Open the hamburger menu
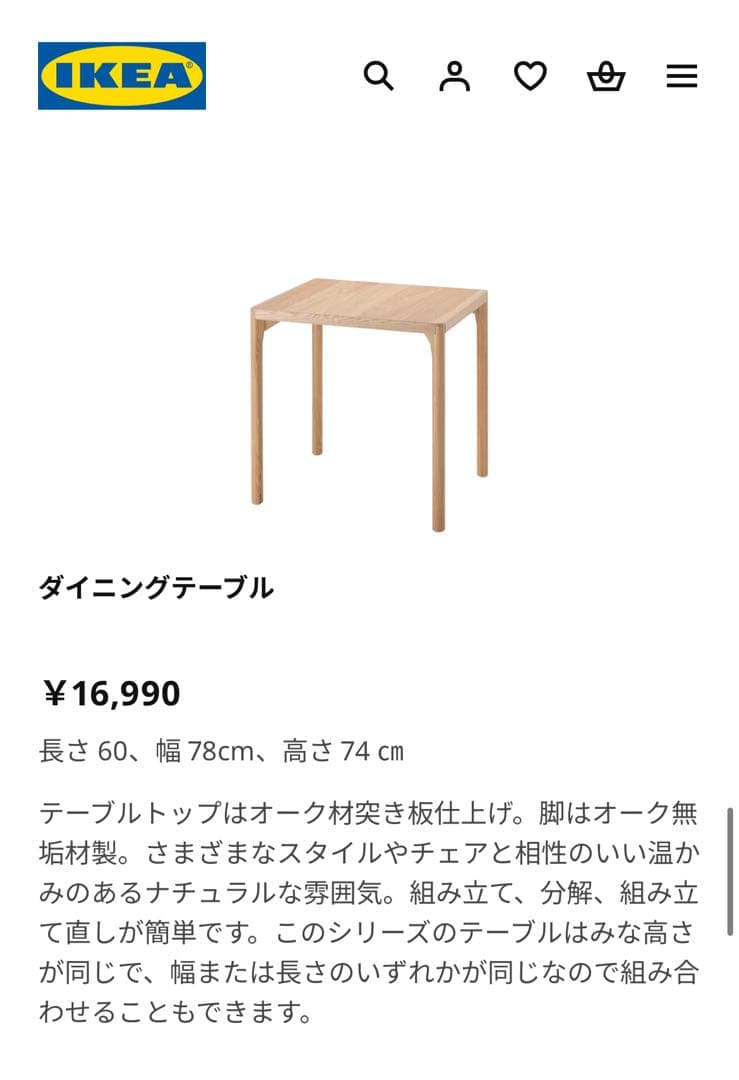Screen dimensions: 739x1080 (682, 76)
